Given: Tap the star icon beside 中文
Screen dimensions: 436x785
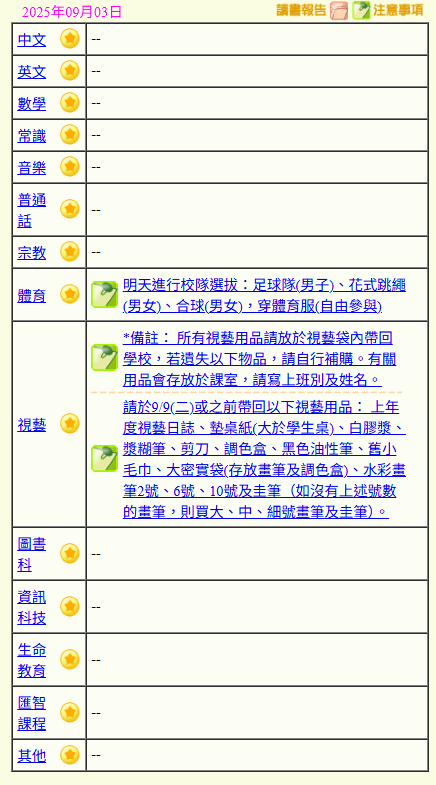Looking at the screenshot, I should coord(70,39).
